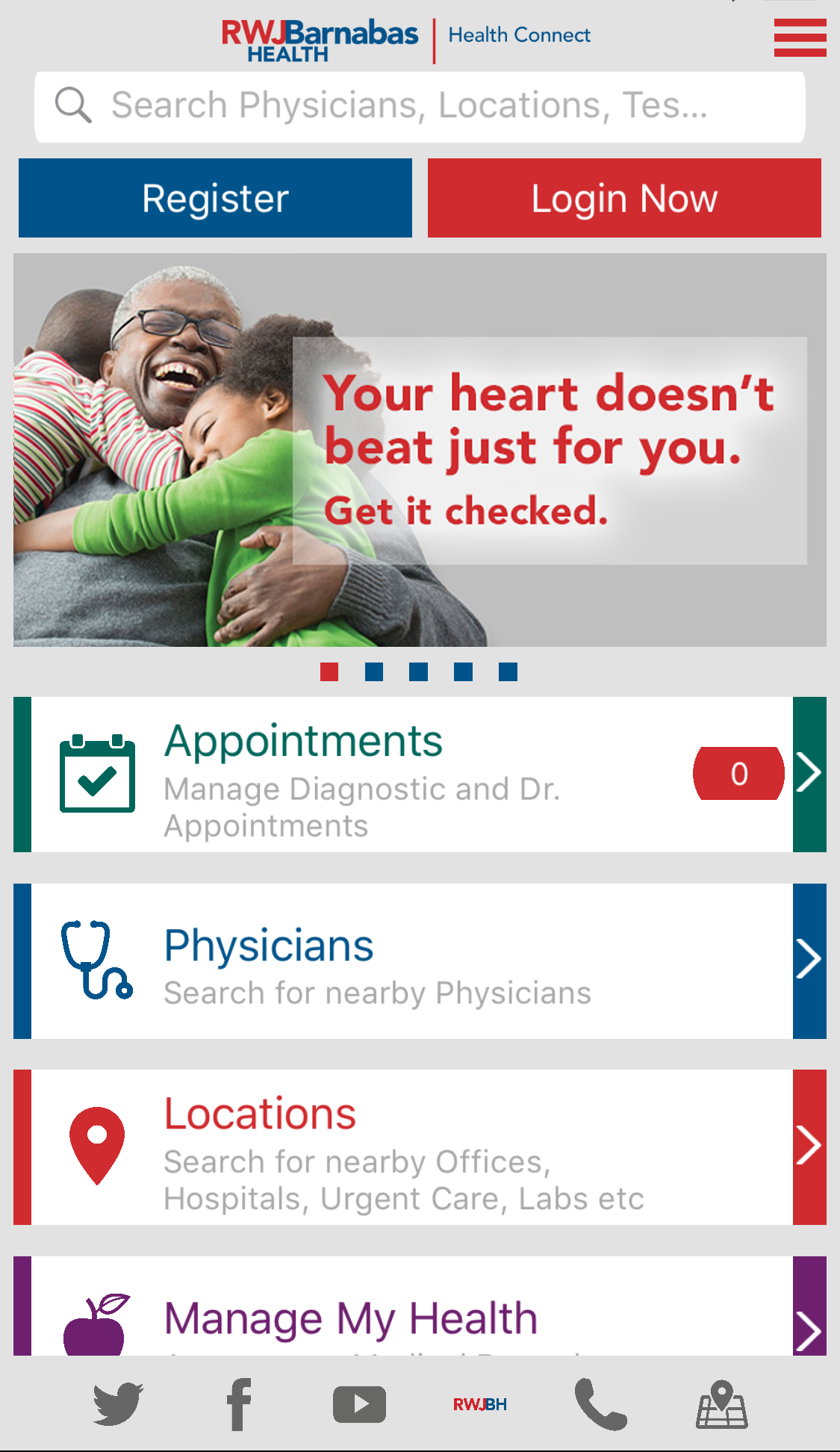The height and width of the screenshot is (1452, 840).
Task: Visit the Twitter page
Action: tap(118, 1404)
